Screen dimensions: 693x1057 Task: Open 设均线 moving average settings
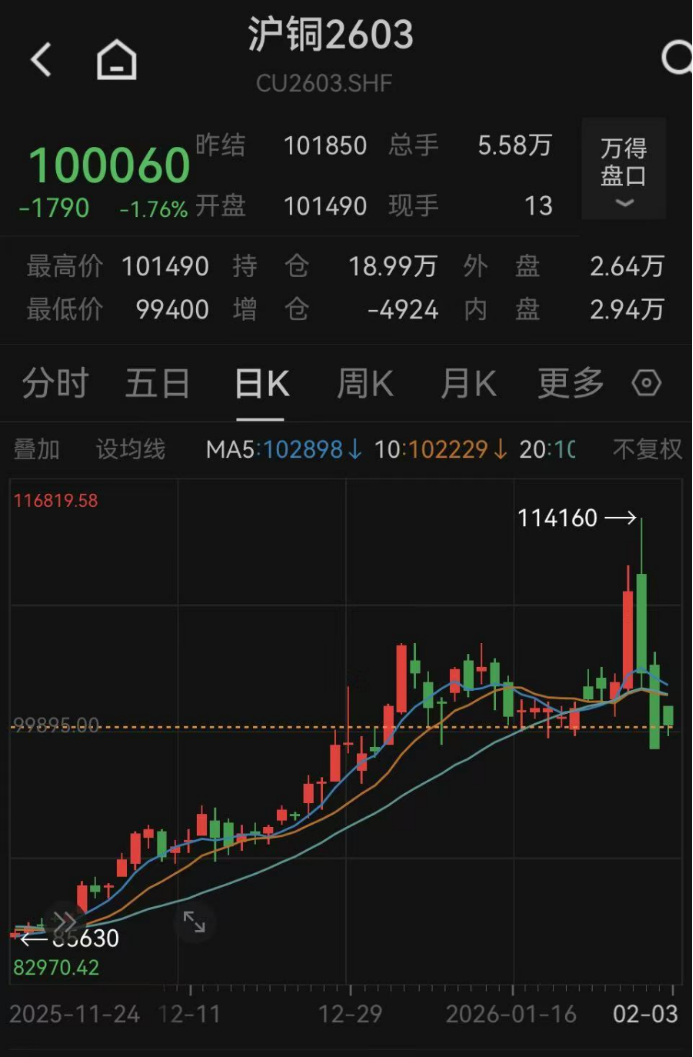tap(130, 450)
